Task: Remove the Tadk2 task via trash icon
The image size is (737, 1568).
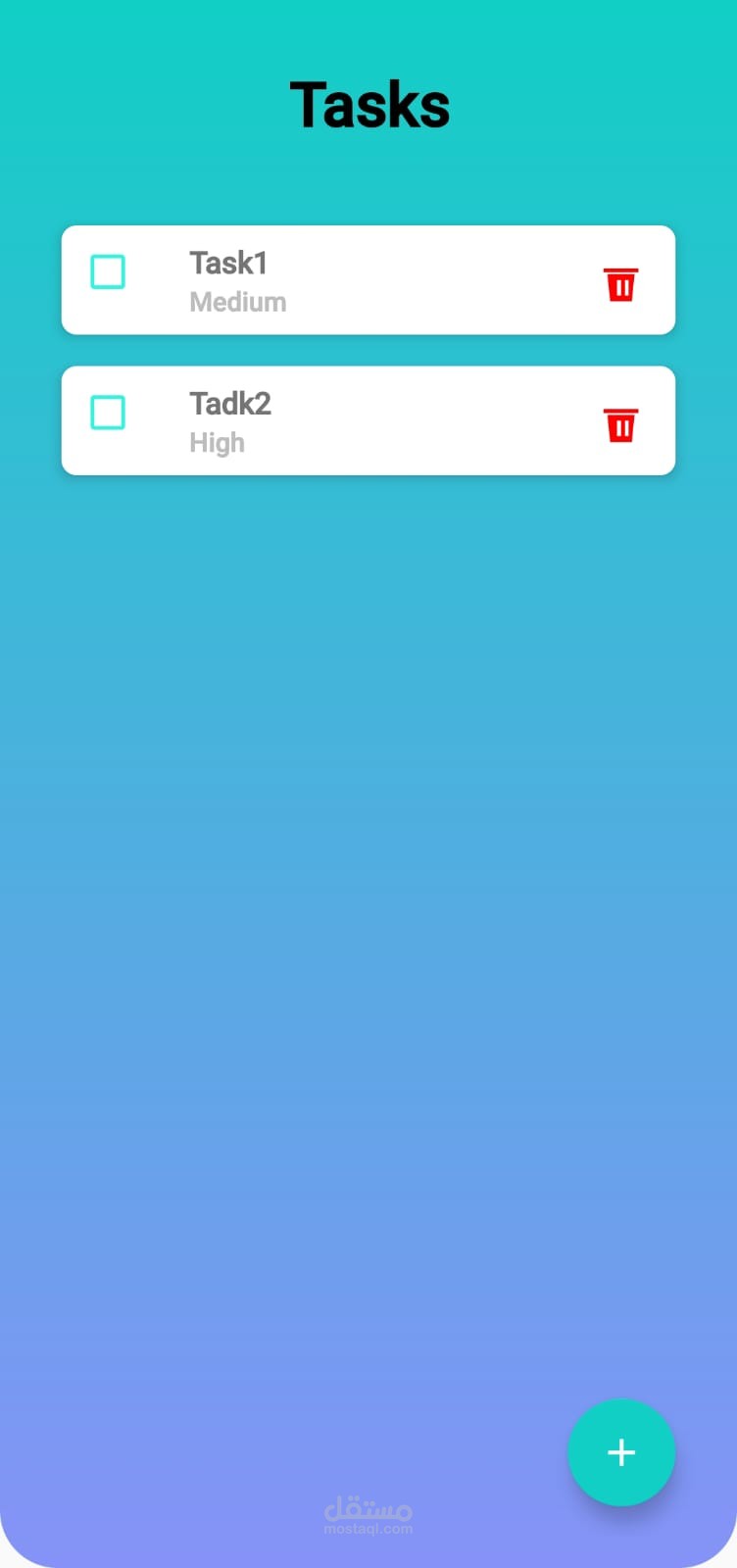Action: click(x=620, y=425)
